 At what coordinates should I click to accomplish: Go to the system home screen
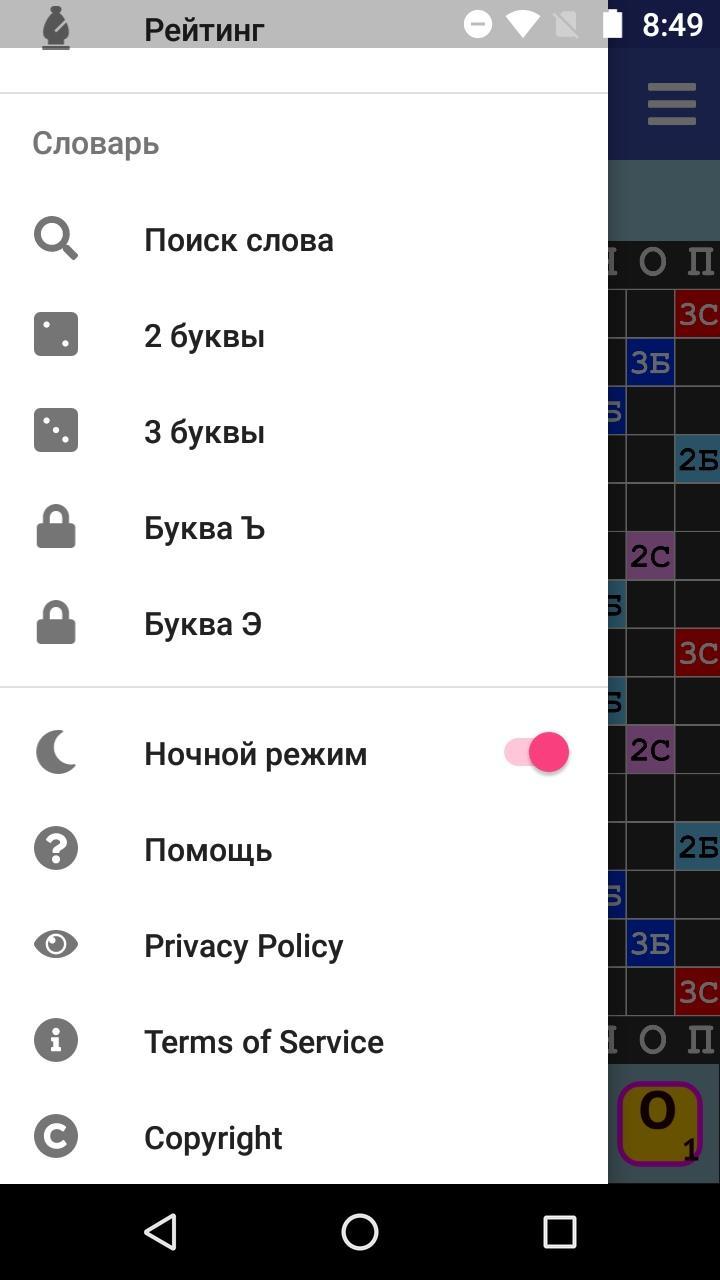(360, 1232)
